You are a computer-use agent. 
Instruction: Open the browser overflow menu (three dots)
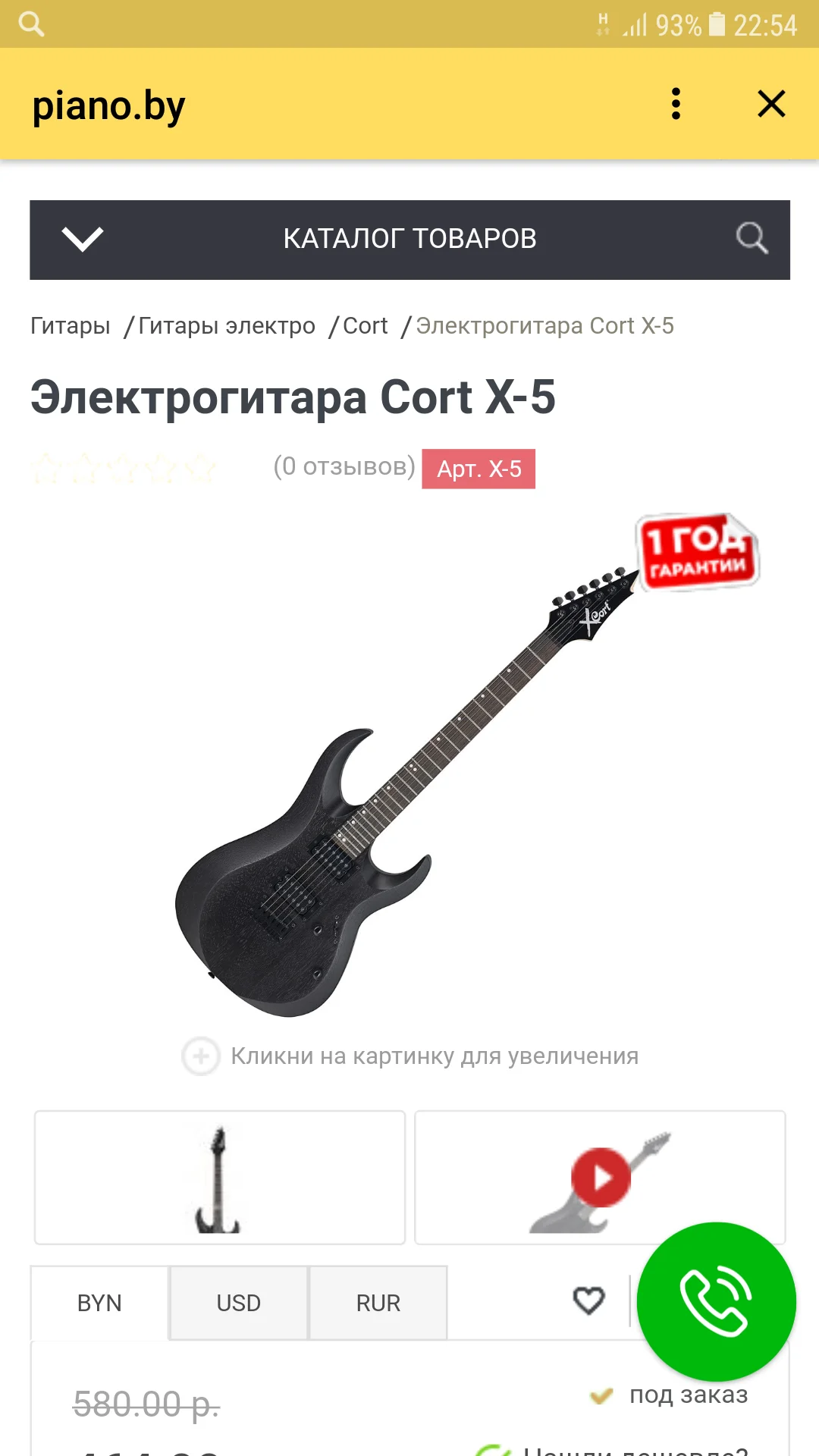pos(675,105)
